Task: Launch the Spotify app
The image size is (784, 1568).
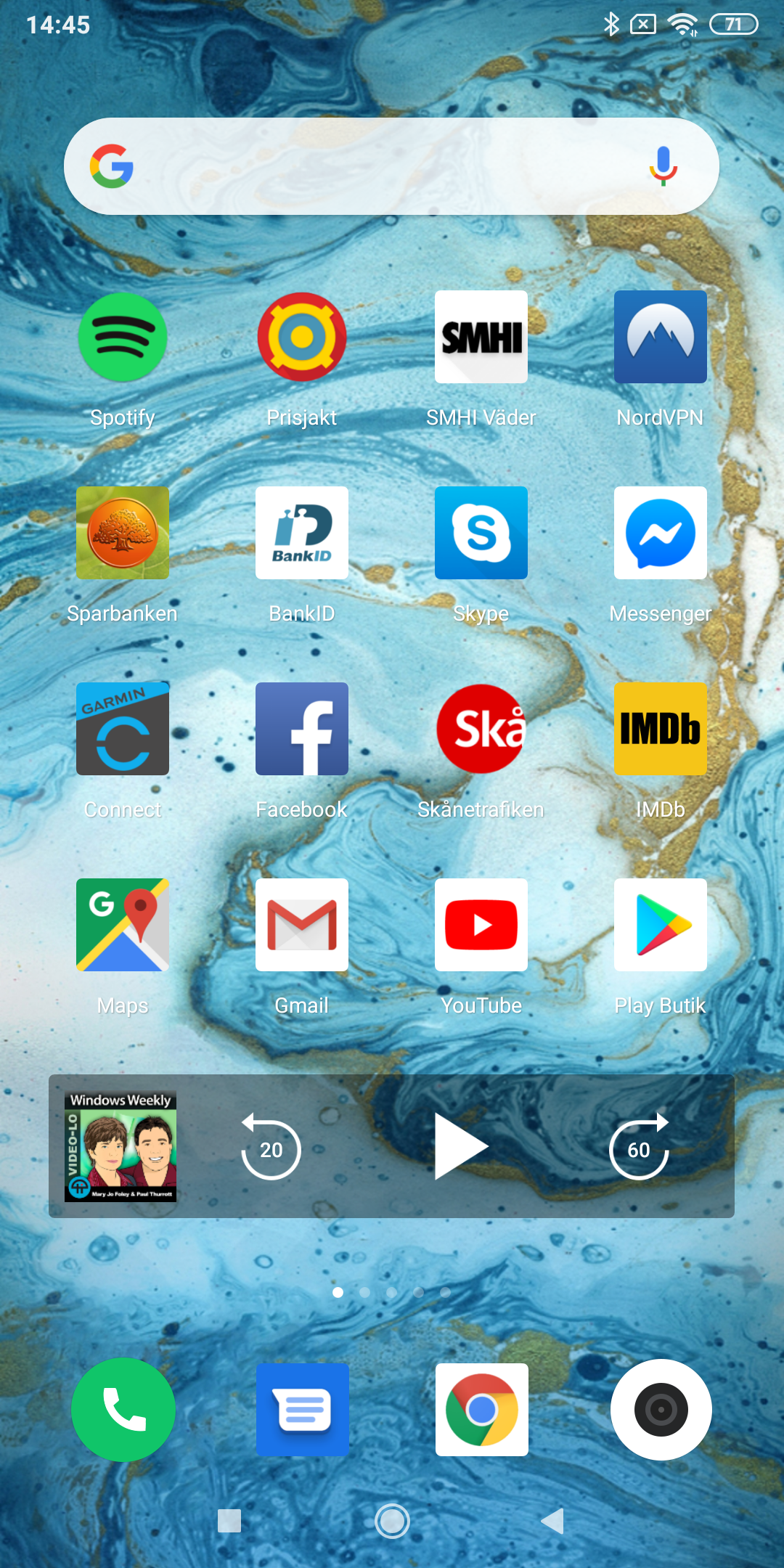Action: point(123,338)
